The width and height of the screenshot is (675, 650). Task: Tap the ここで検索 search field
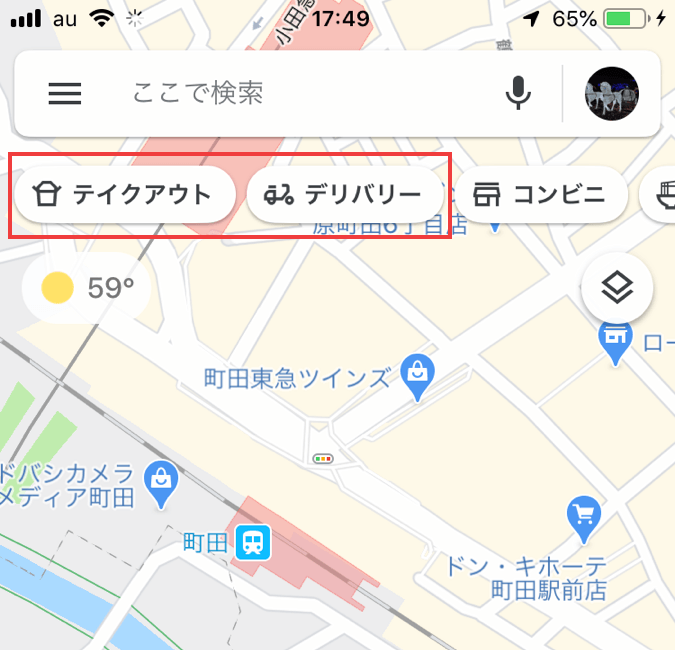[x=300, y=94]
